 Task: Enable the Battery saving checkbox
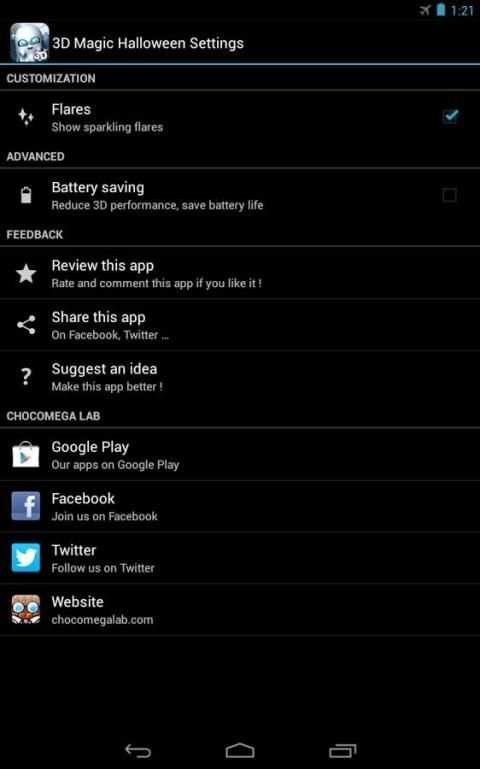(449, 195)
